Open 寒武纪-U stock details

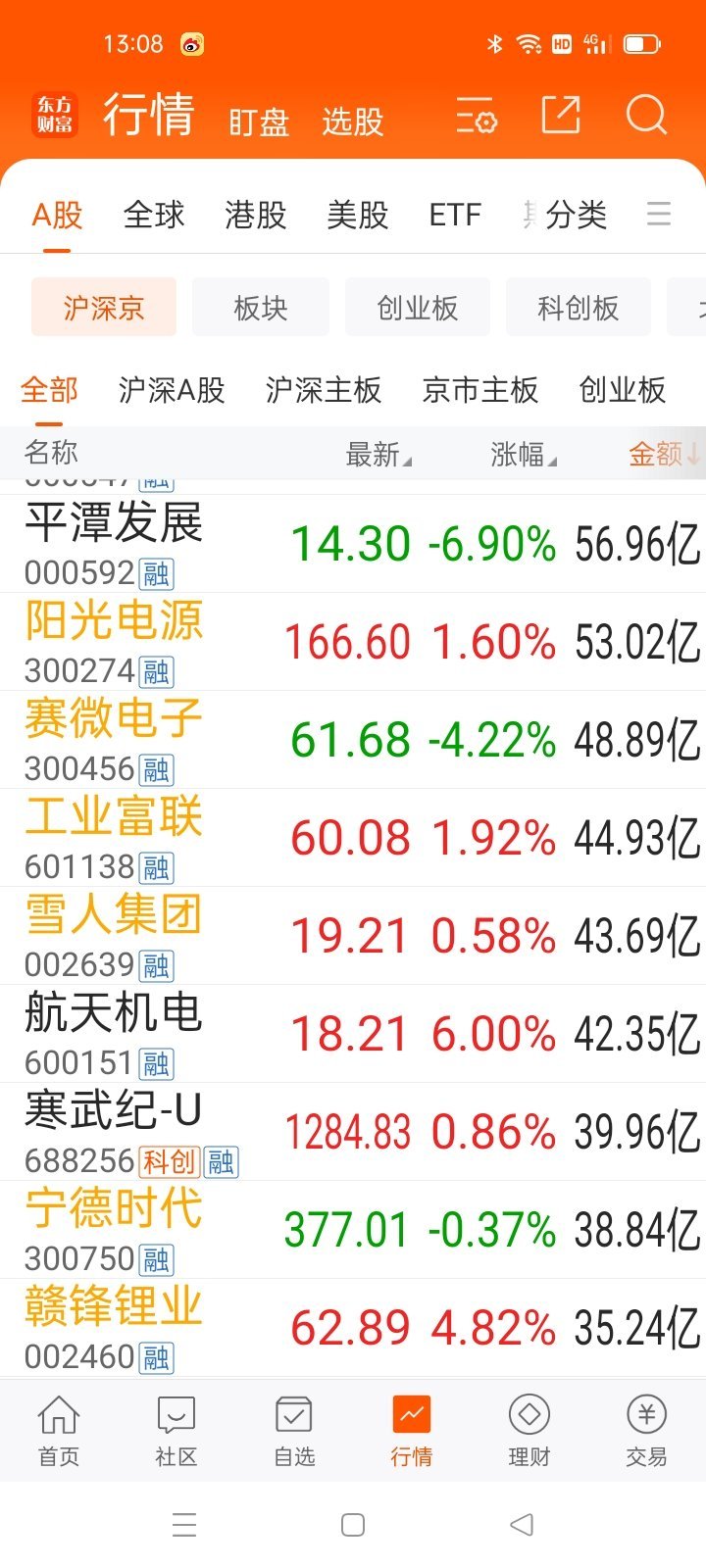pos(114,1131)
